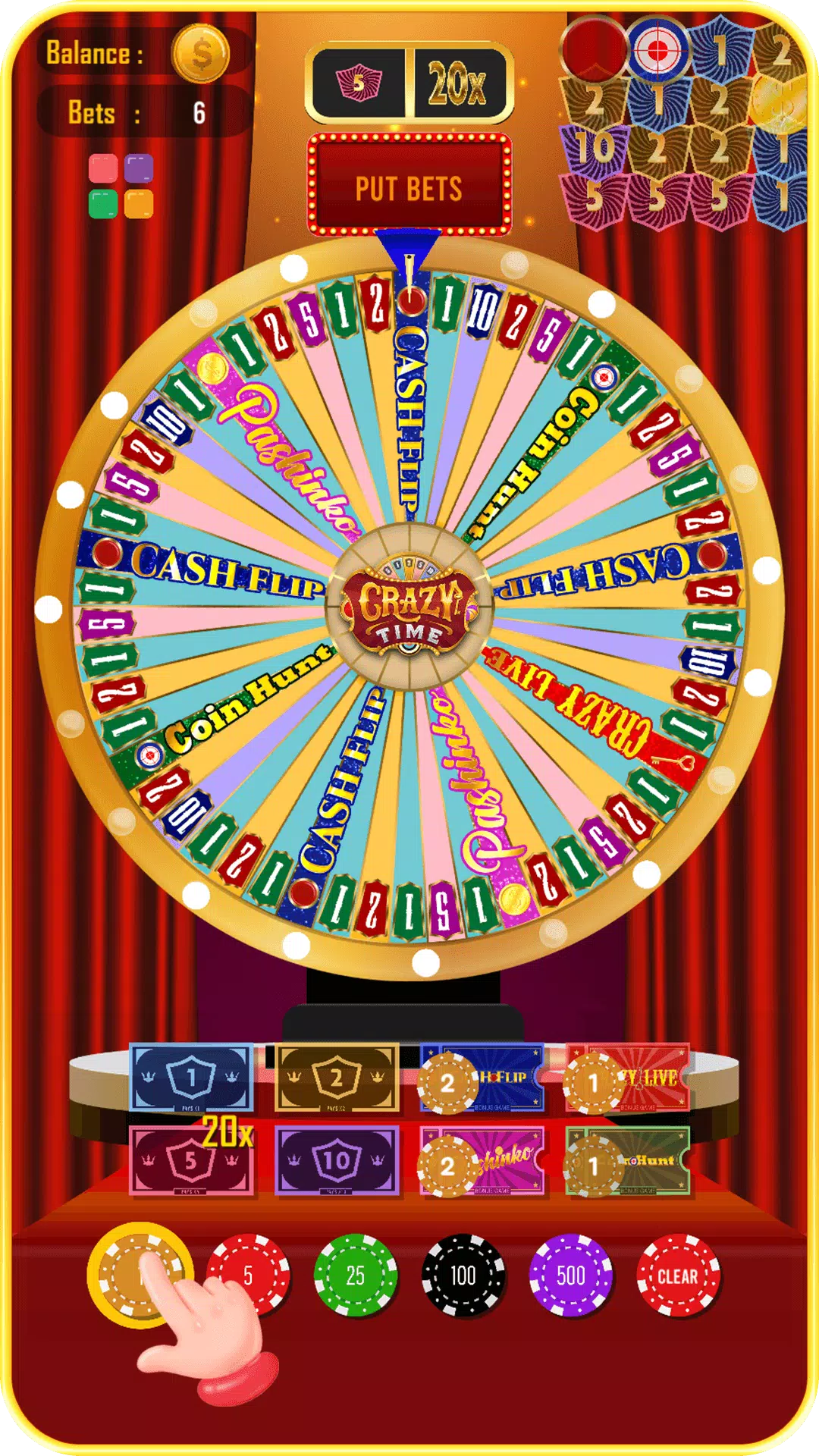Clear all bets with the CLEAR chip
The height and width of the screenshot is (1456, 819).
pos(678,1275)
